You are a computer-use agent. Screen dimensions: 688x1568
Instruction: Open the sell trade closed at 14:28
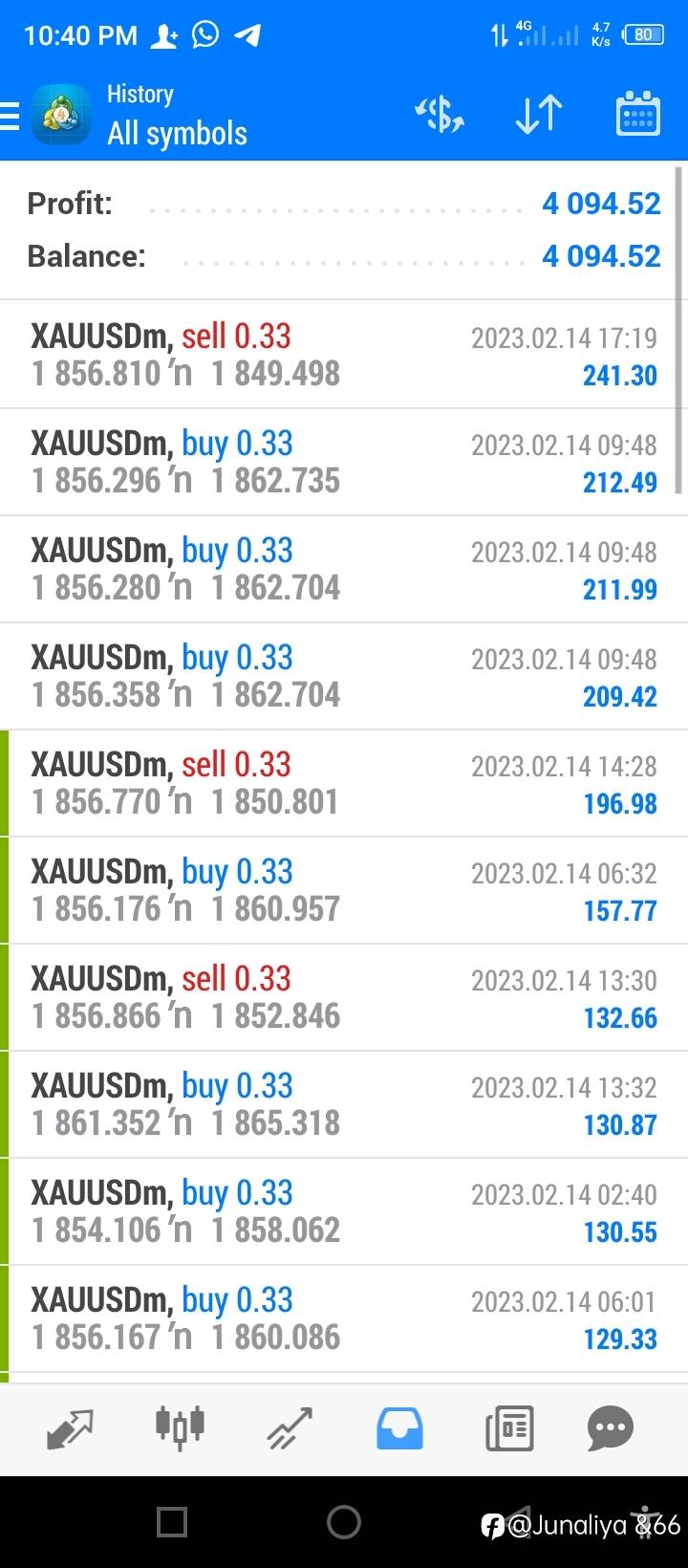coord(344,783)
